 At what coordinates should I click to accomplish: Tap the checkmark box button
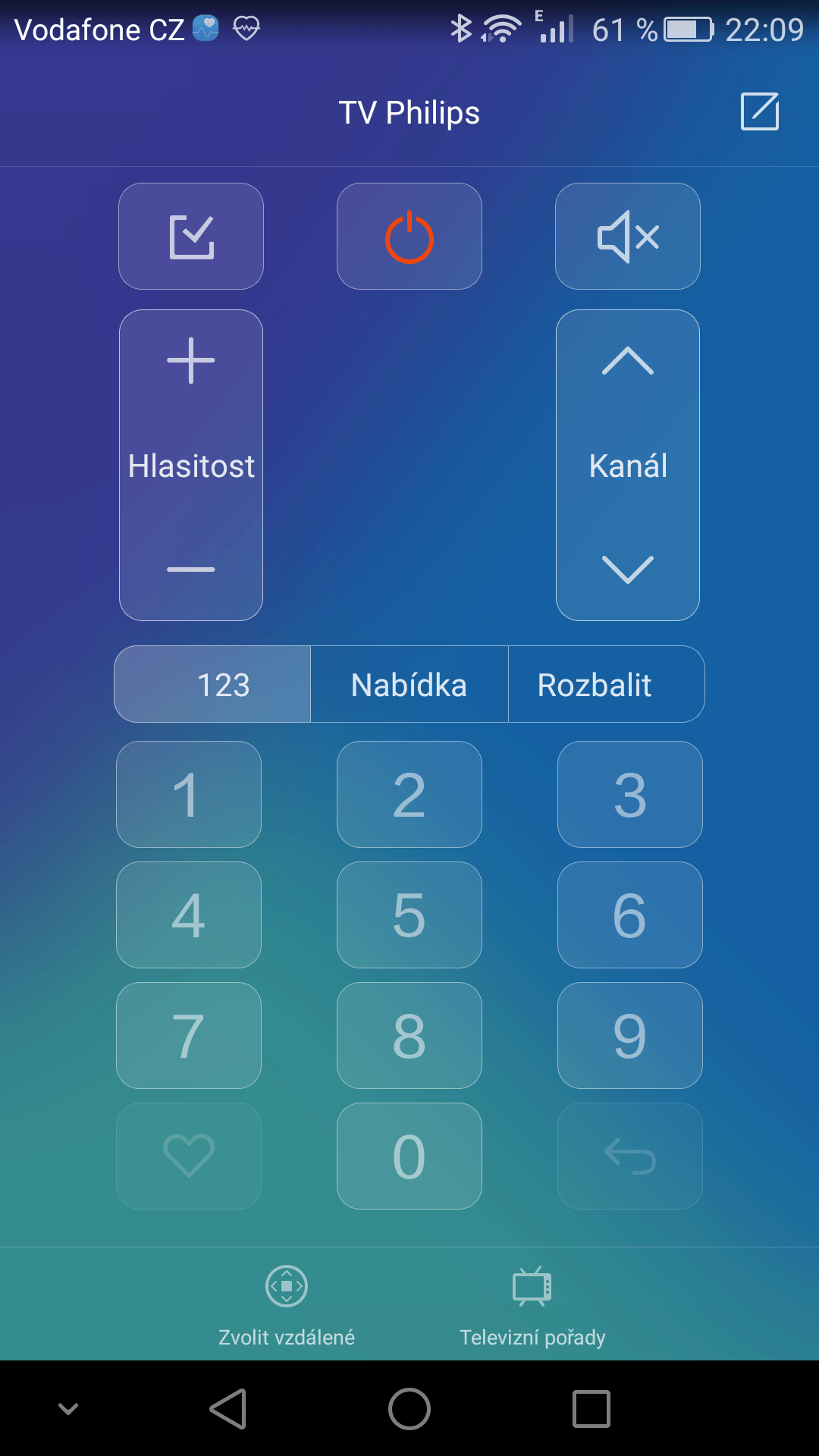point(191,237)
